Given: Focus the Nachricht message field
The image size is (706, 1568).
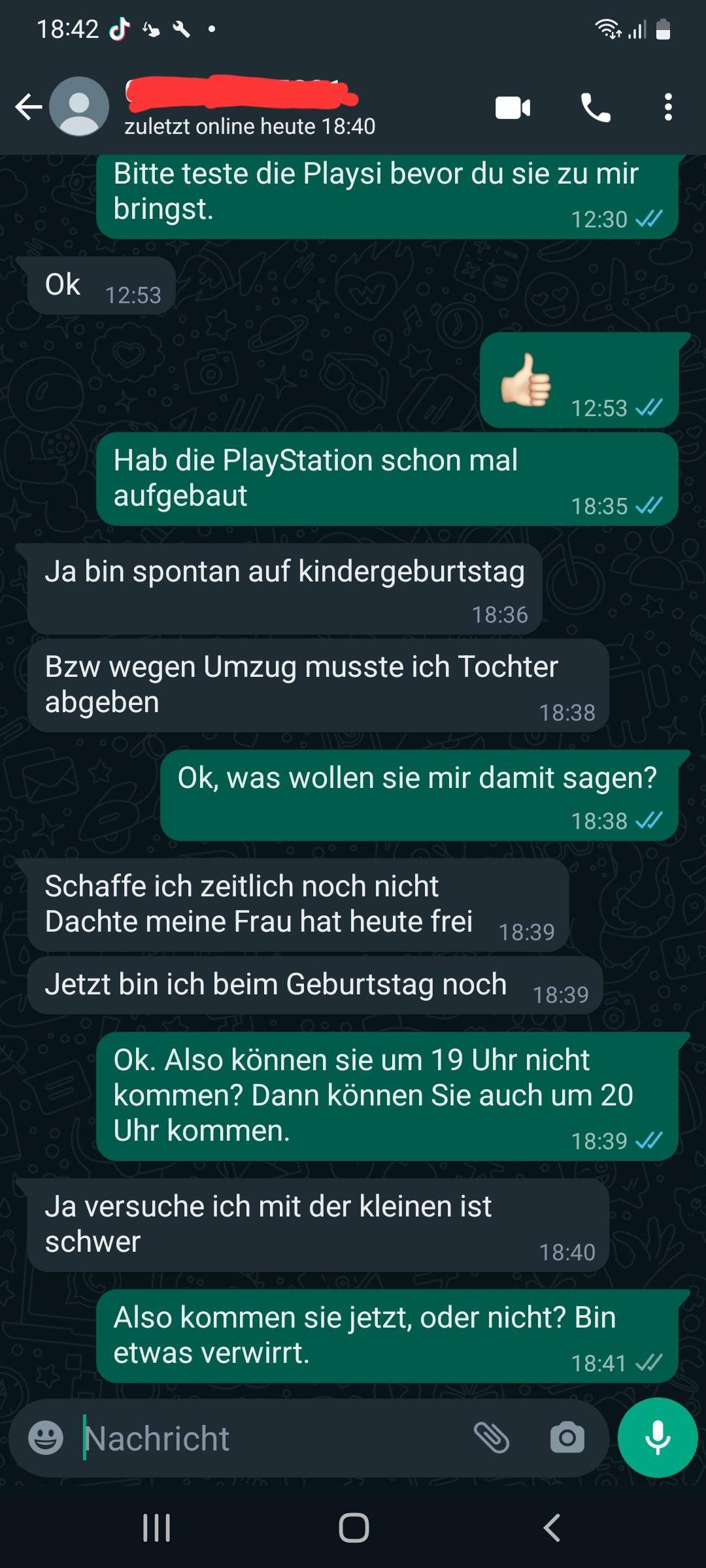Looking at the screenshot, I should 261,1438.
